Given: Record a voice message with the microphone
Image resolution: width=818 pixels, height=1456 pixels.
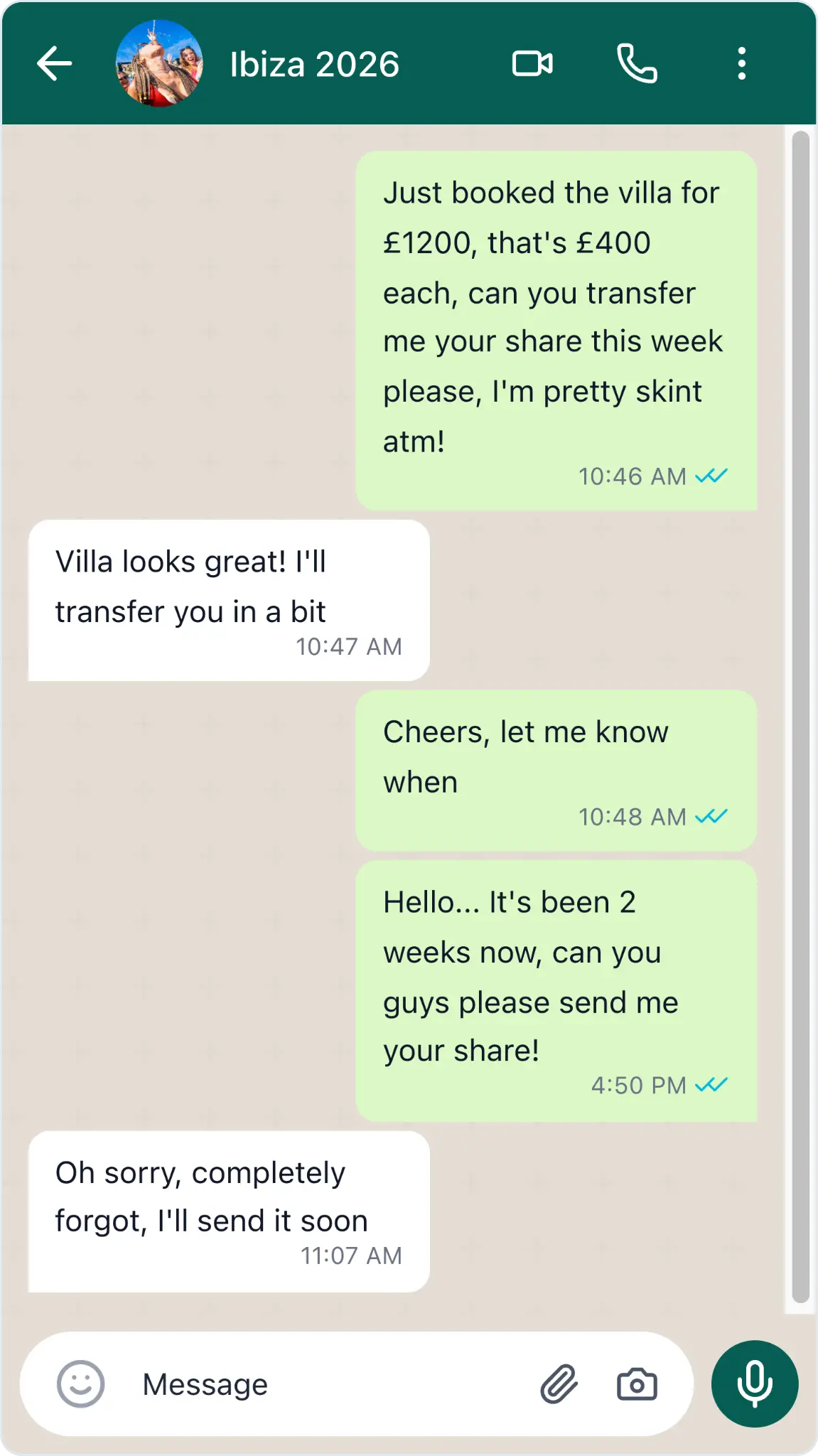Looking at the screenshot, I should (755, 1384).
